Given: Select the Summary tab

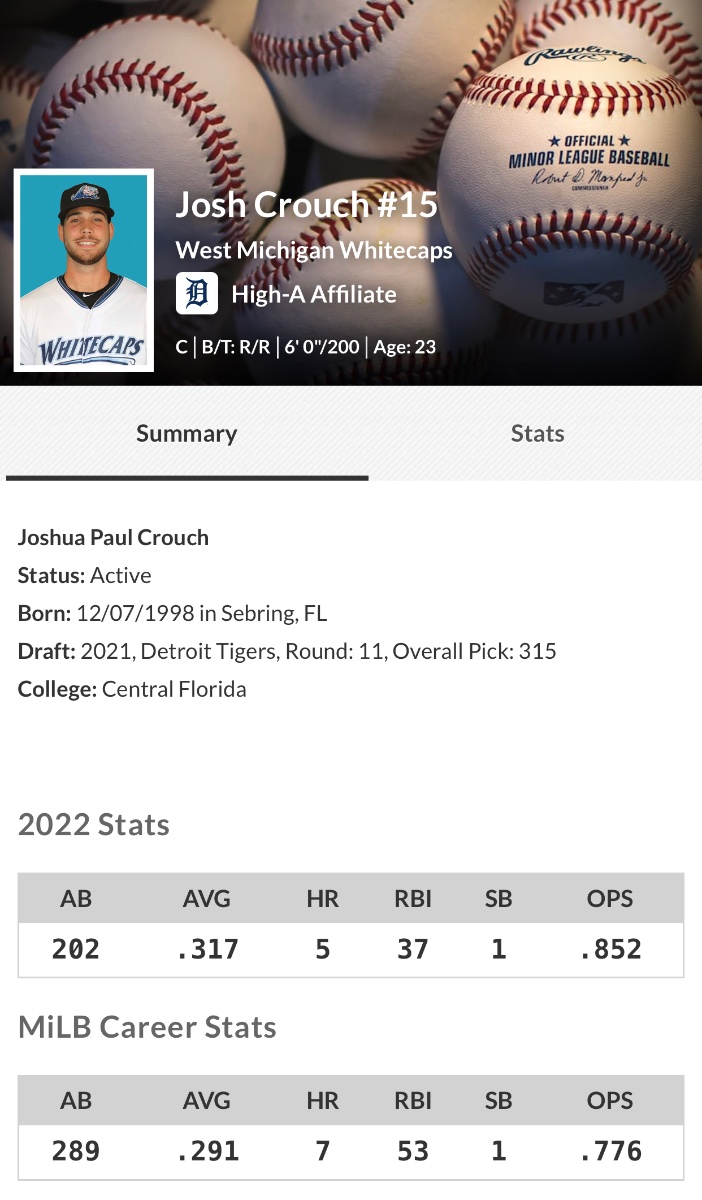Looking at the screenshot, I should (x=187, y=433).
